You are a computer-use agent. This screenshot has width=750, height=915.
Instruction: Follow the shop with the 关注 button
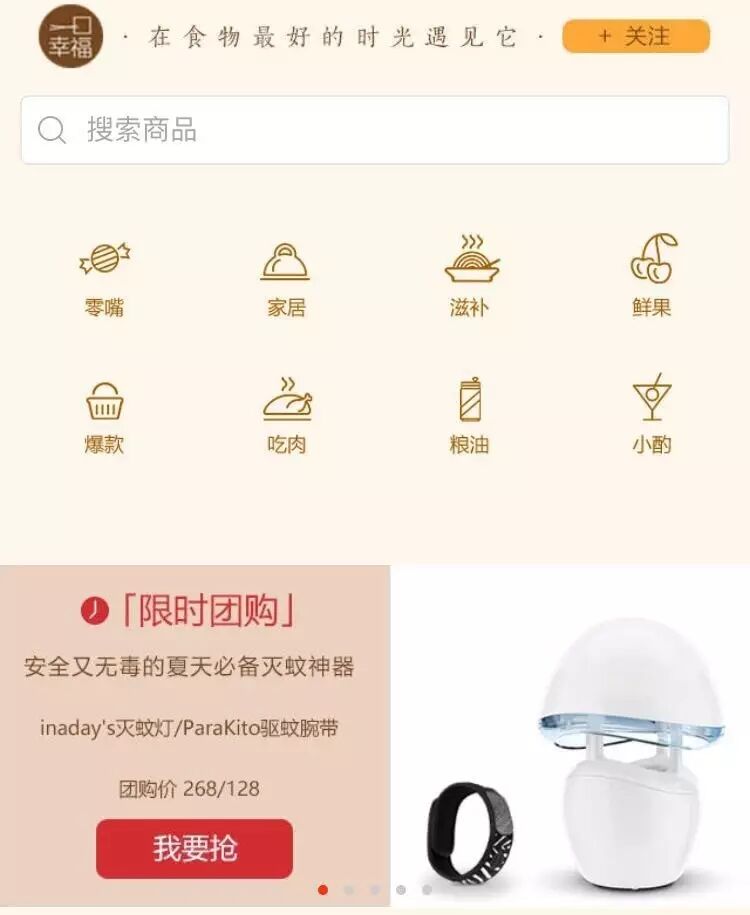point(635,37)
